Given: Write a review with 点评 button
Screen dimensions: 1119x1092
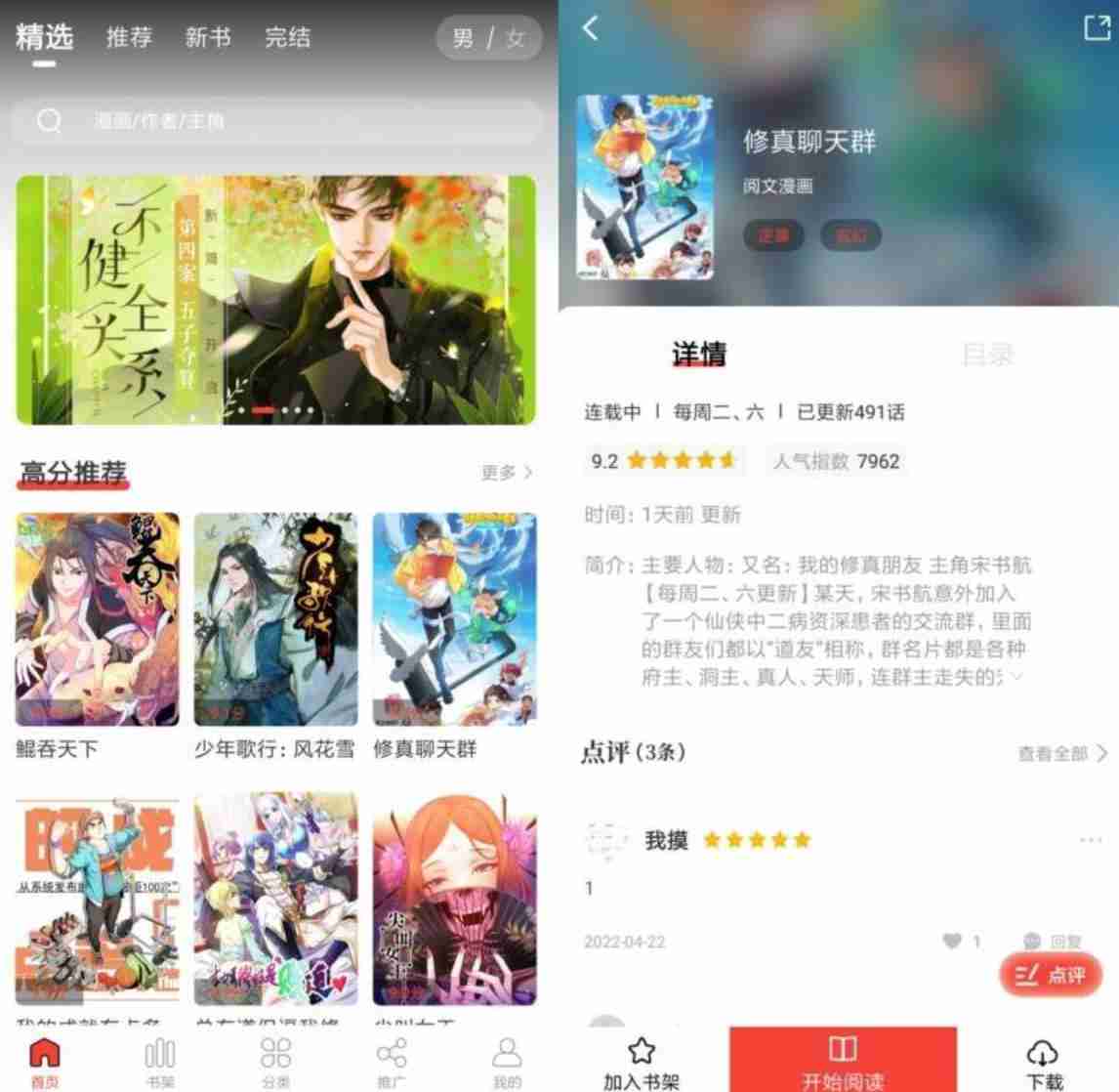Looking at the screenshot, I should click(1051, 974).
